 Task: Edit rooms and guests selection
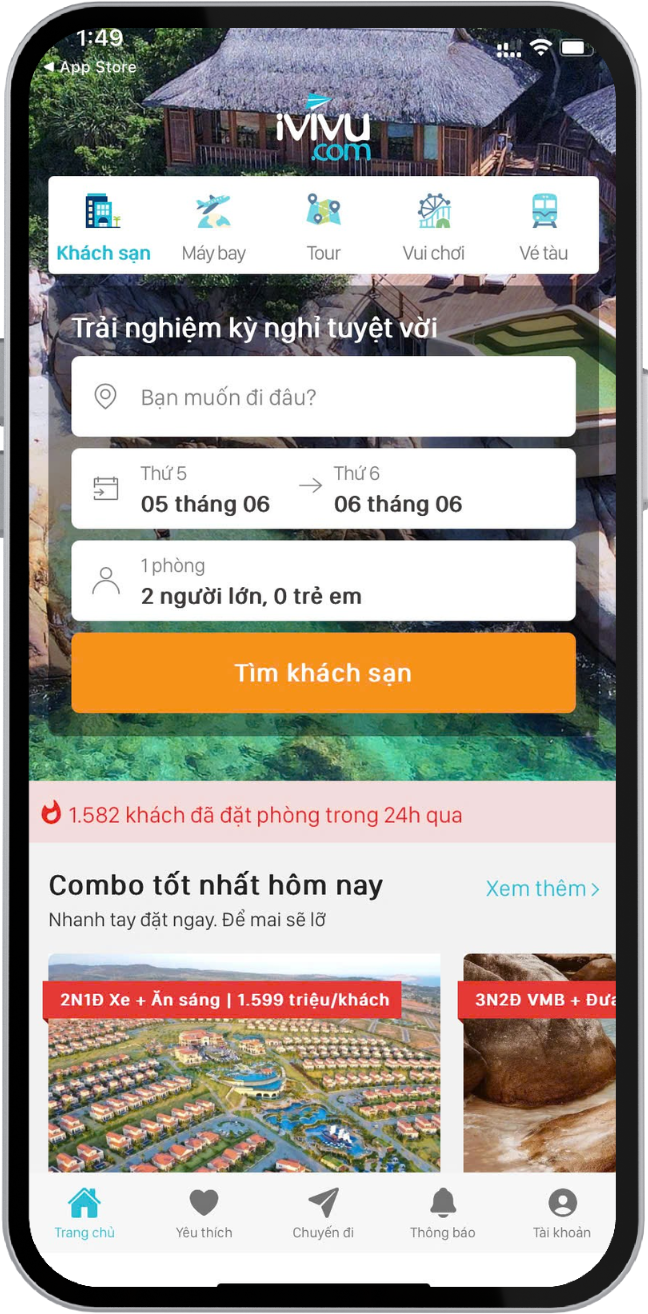(x=323, y=582)
